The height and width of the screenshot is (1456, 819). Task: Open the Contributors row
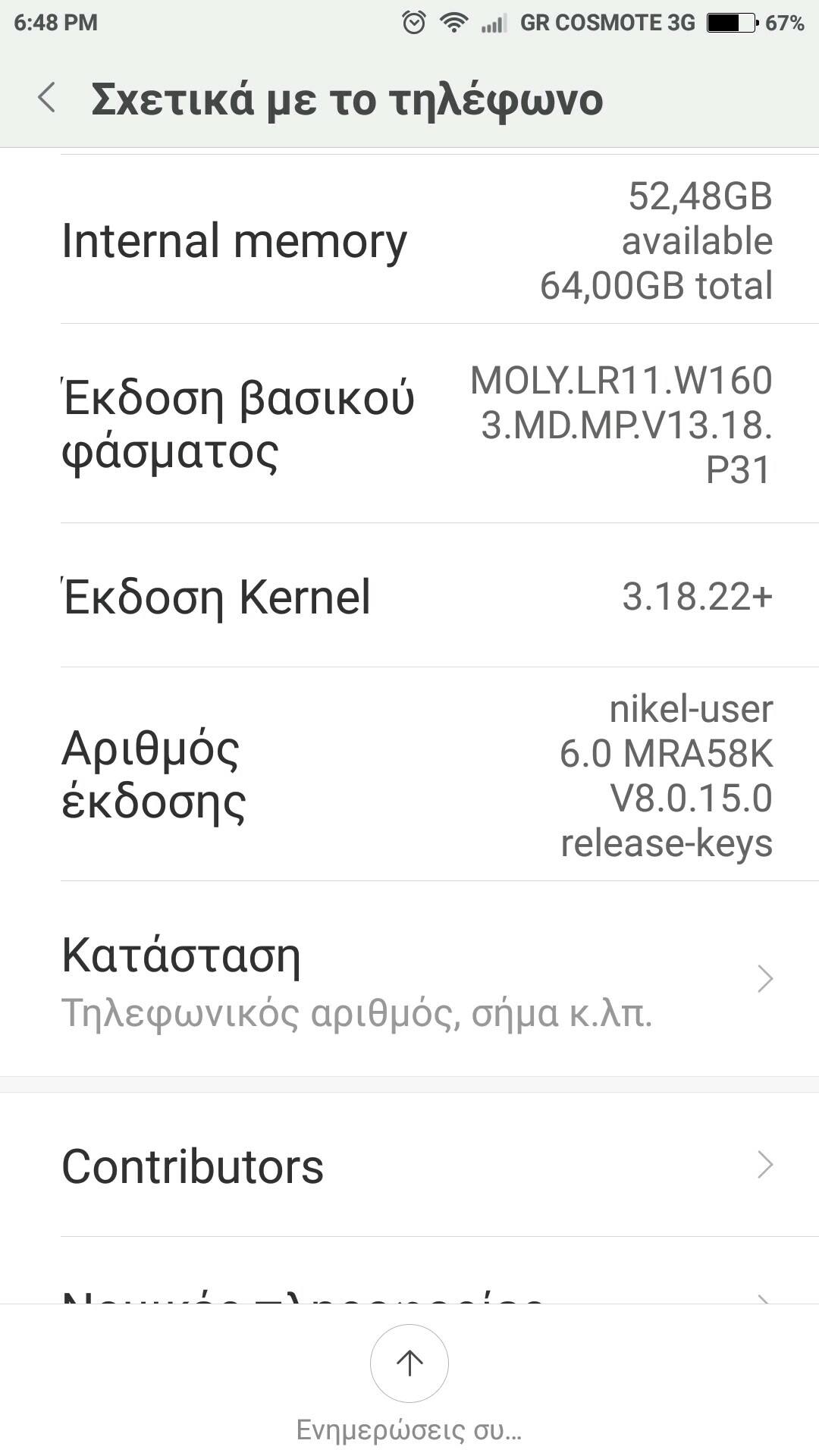point(409,1166)
